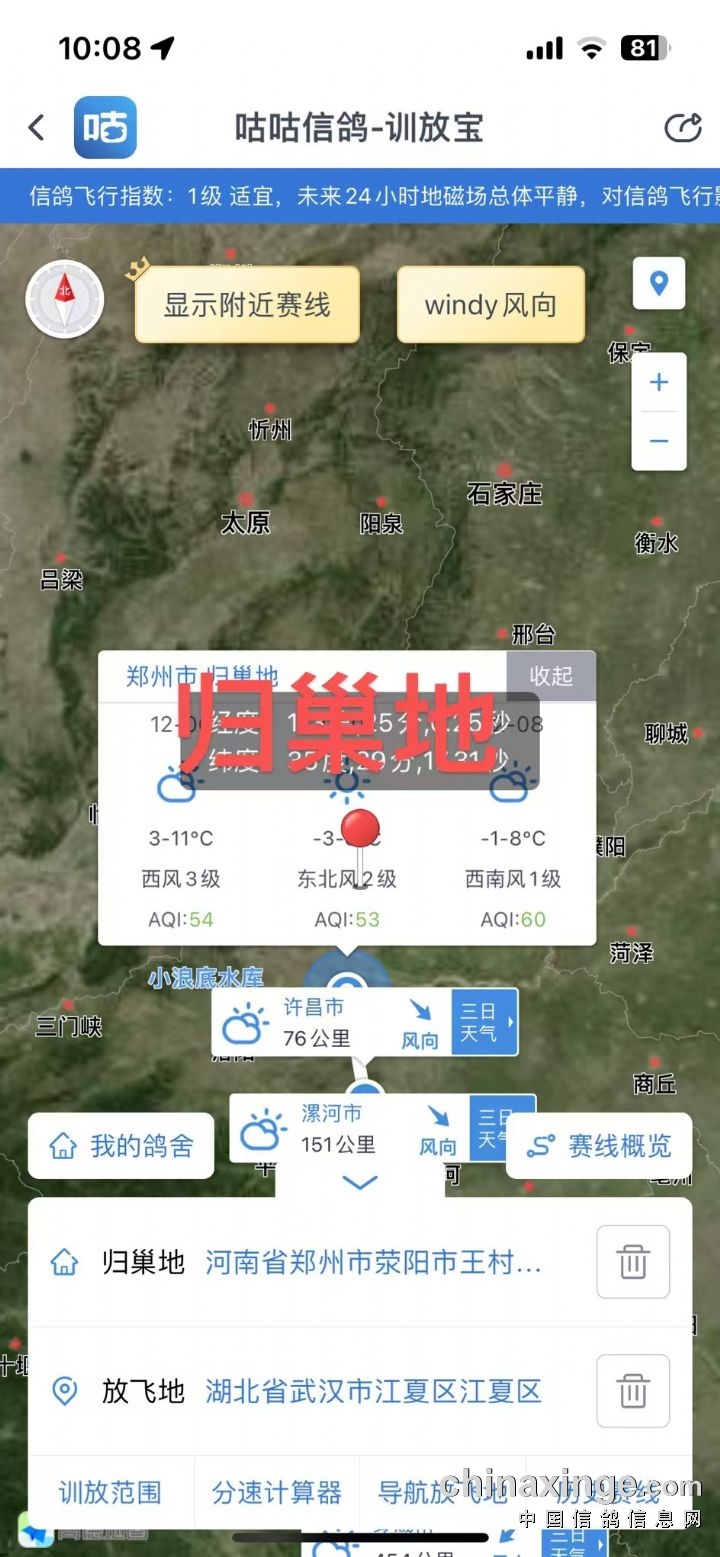Show nearby race routes (显示附近赛线)
720x1557 pixels.
click(x=247, y=305)
